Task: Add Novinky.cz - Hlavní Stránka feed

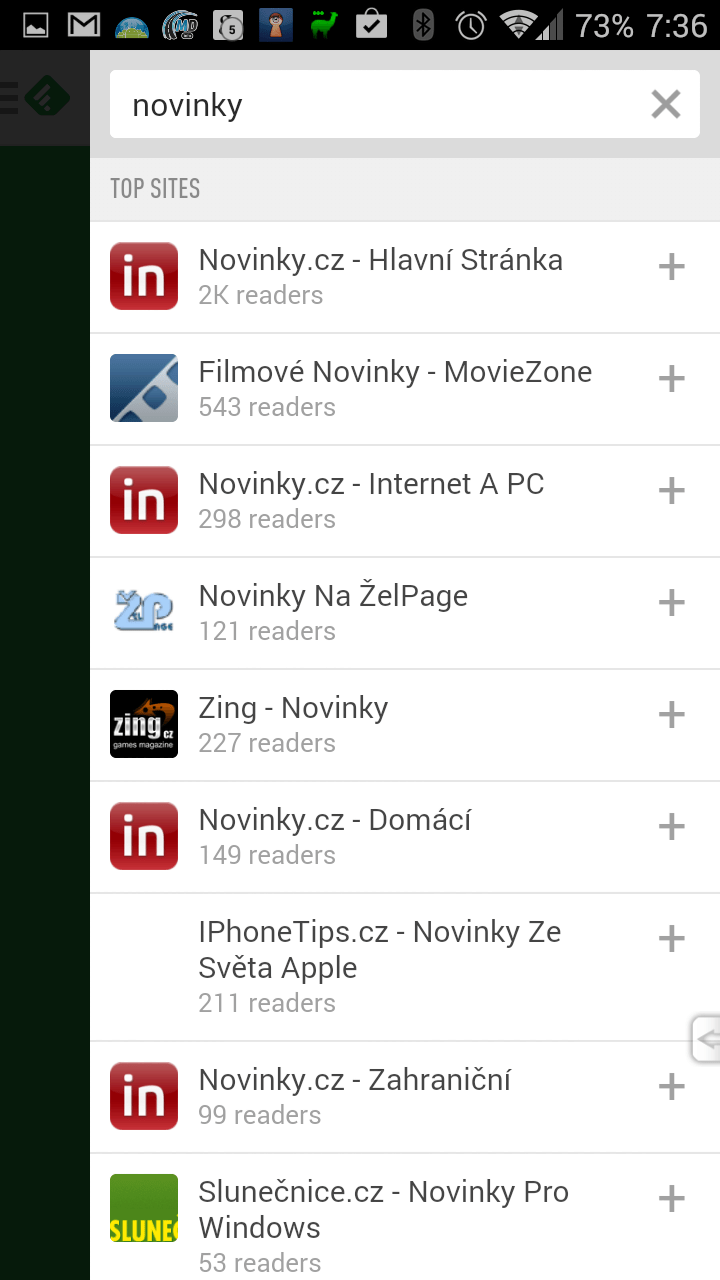Action: (x=671, y=267)
